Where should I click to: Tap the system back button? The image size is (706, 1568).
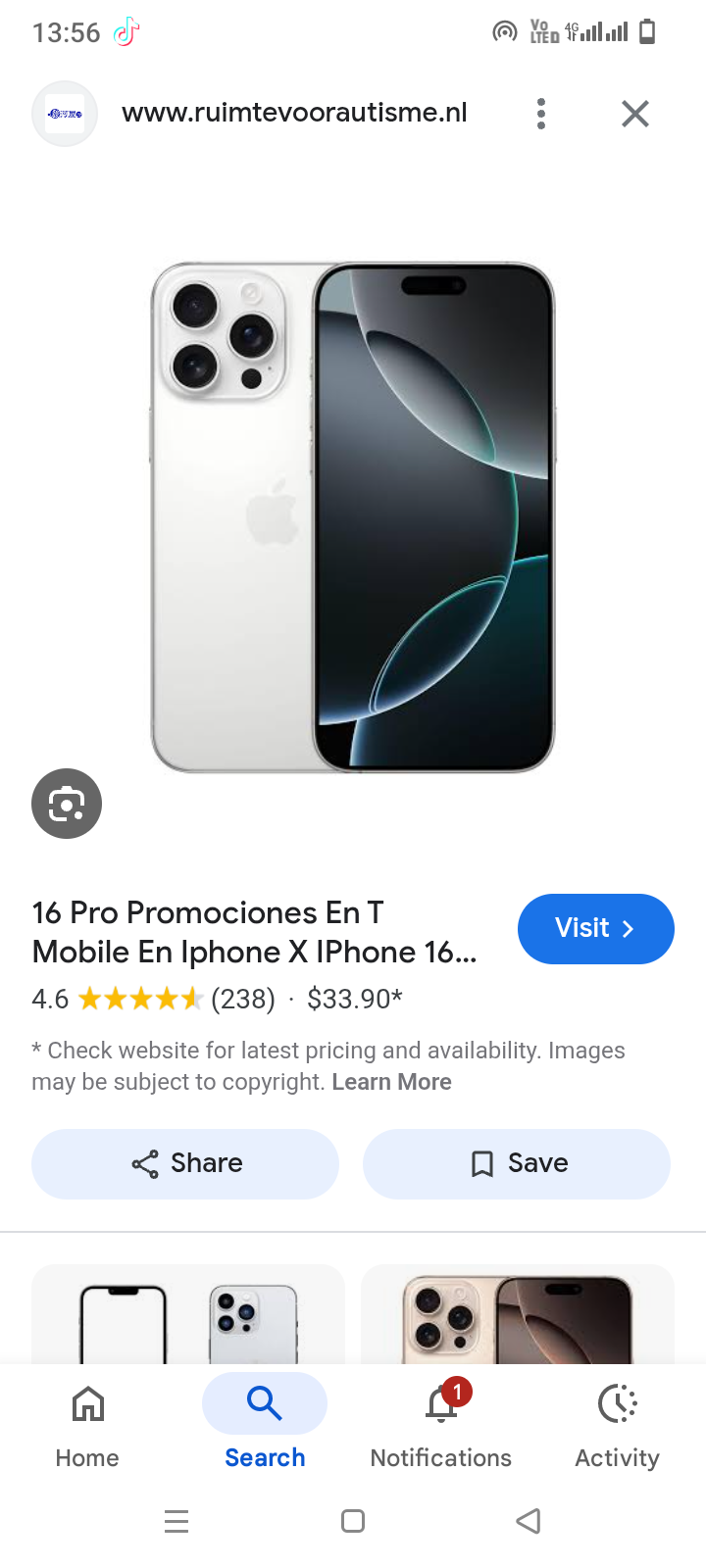(x=529, y=1521)
